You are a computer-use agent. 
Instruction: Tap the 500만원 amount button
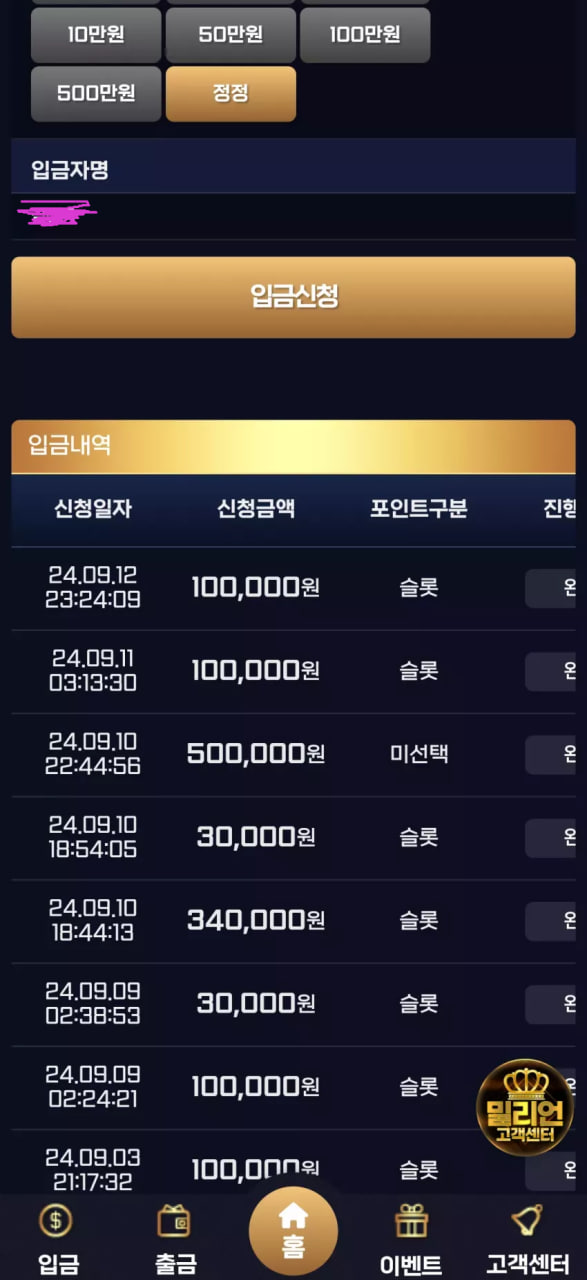click(96, 94)
